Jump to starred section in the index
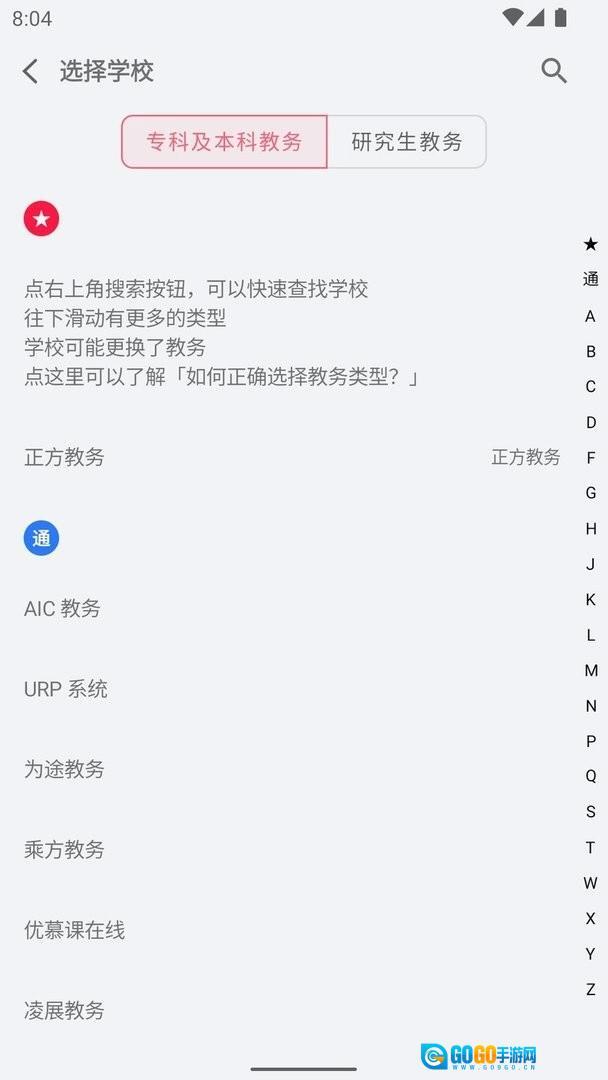Screen dimensions: 608x1080 [x=590, y=244]
